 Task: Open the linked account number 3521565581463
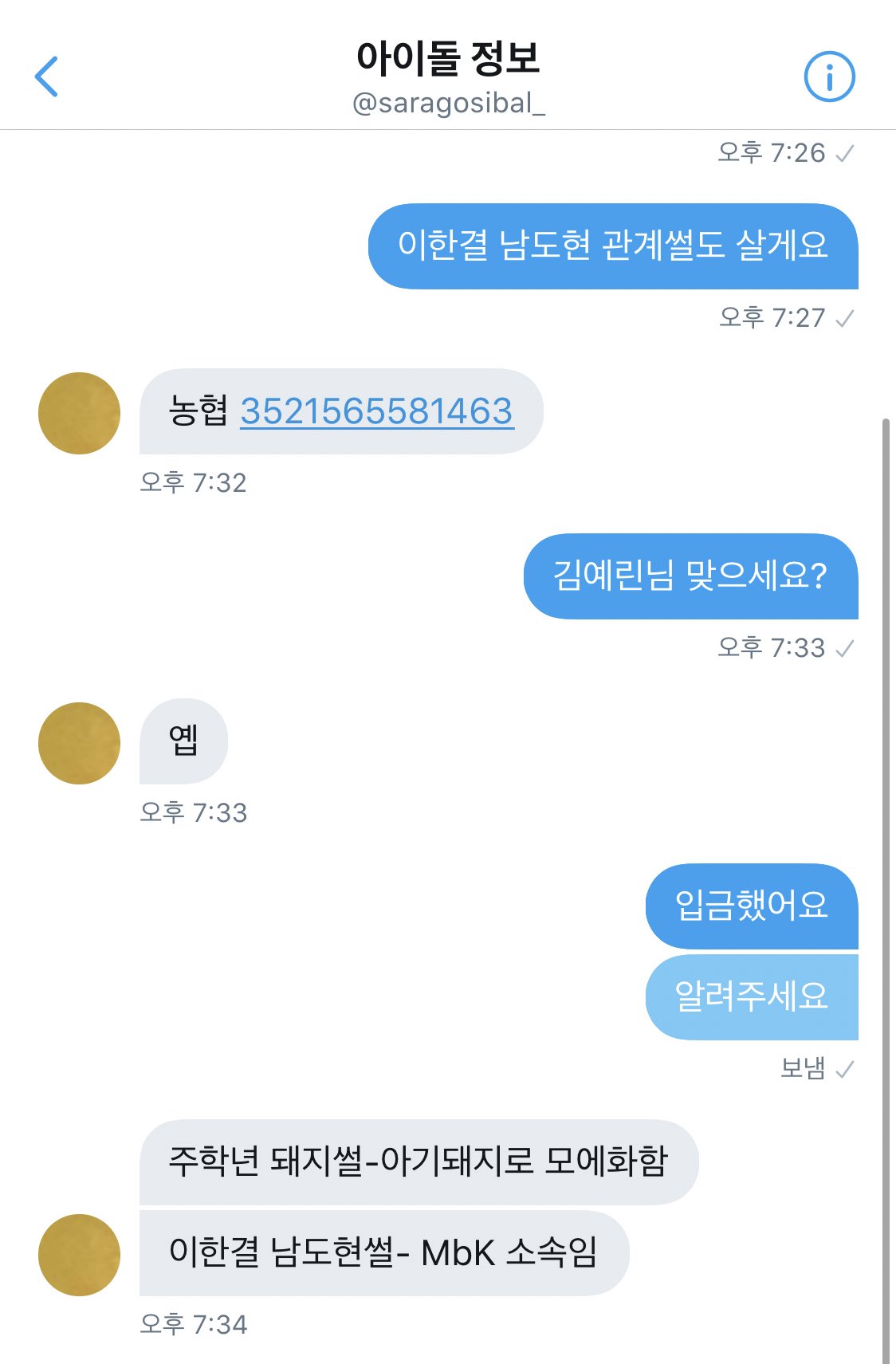pos(378,411)
